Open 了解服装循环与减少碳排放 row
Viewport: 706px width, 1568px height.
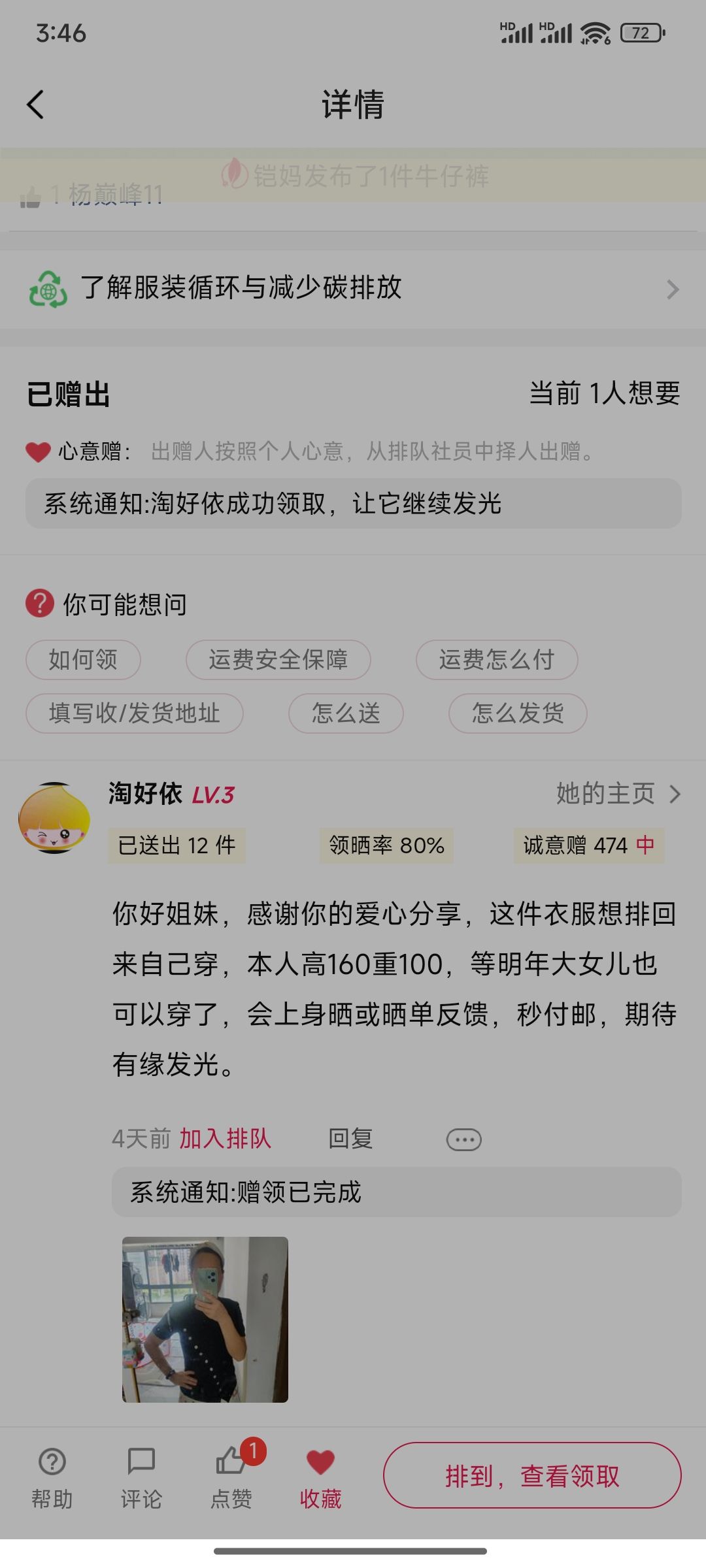pos(353,288)
